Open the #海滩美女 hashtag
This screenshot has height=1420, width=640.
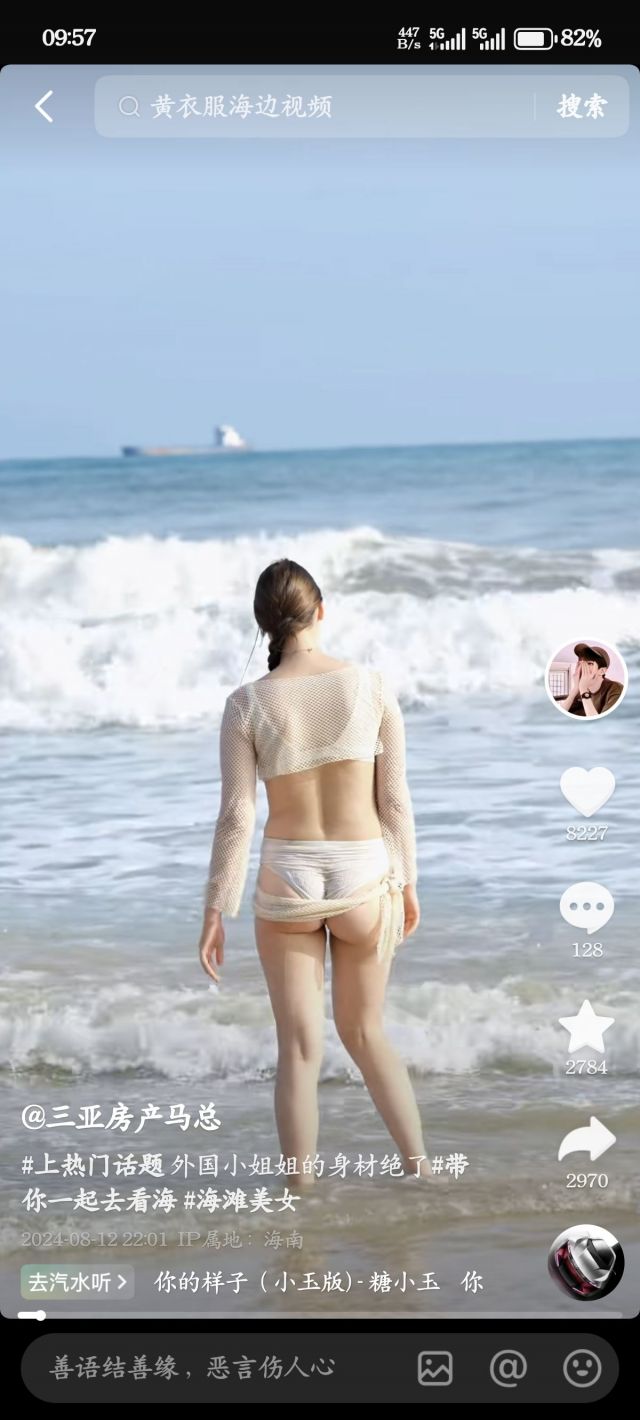coord(241,1201)
